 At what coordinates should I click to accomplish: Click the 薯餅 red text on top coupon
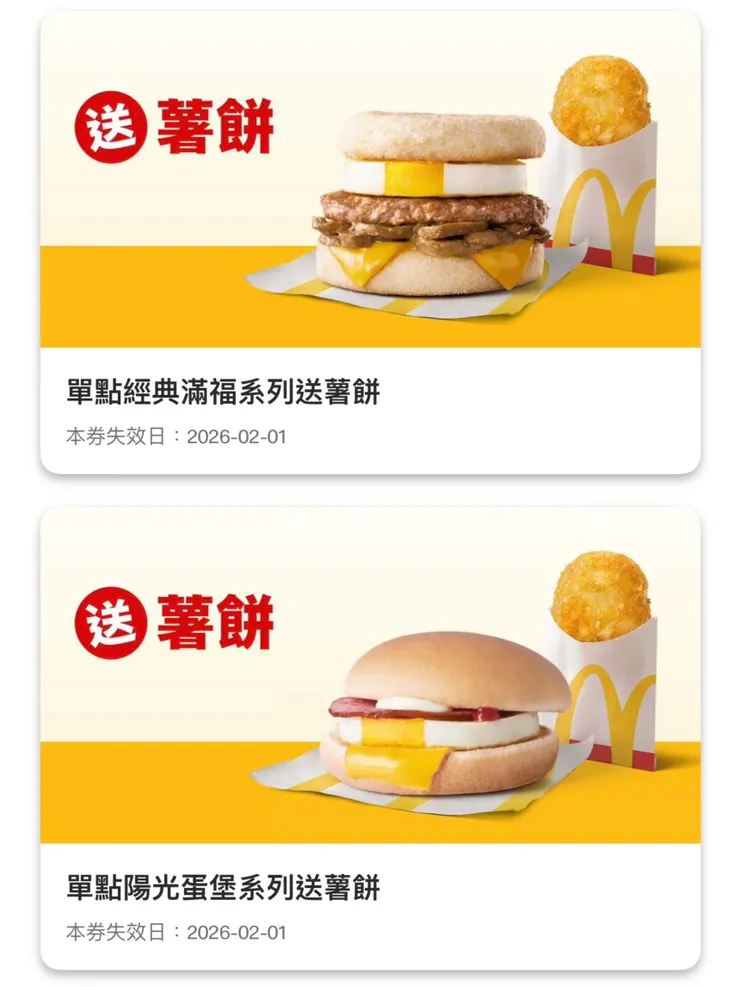point(217,127)
